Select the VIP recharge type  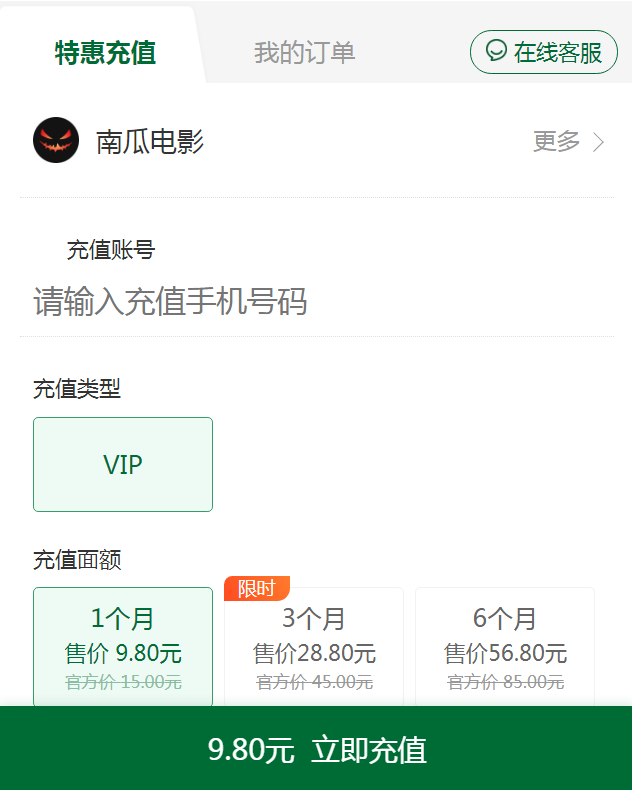coord(123,464)
